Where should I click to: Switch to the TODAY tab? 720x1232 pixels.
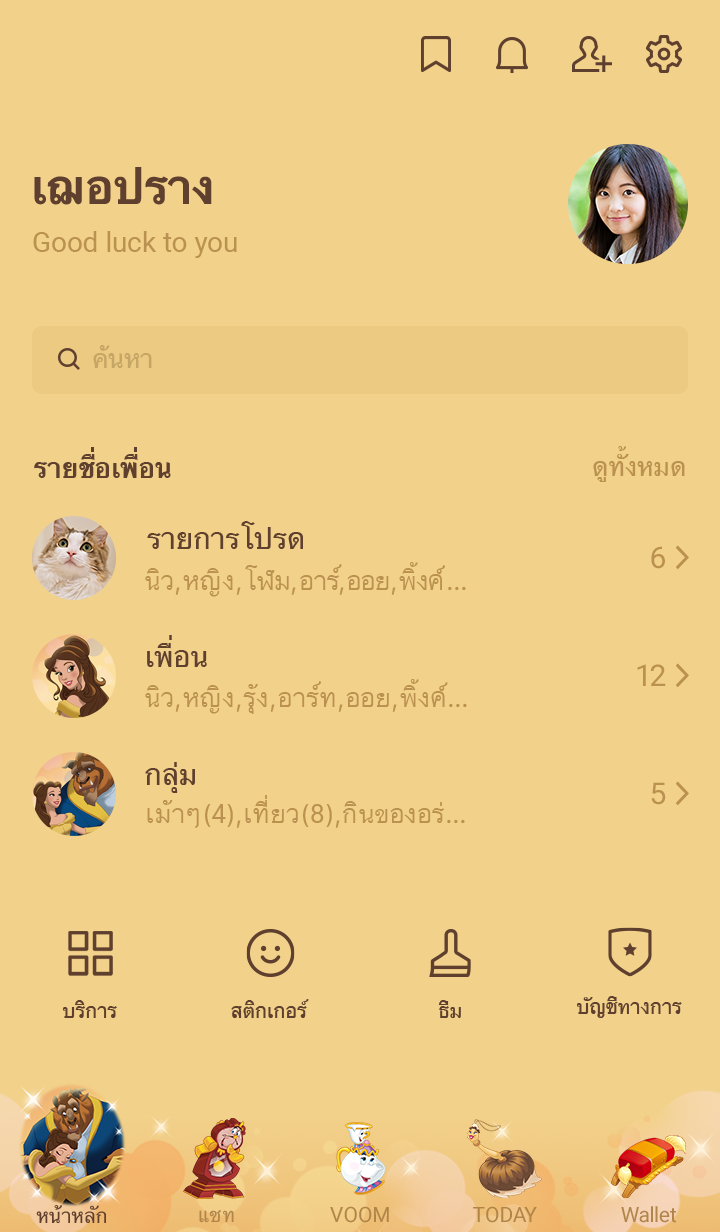[504, 1170]
